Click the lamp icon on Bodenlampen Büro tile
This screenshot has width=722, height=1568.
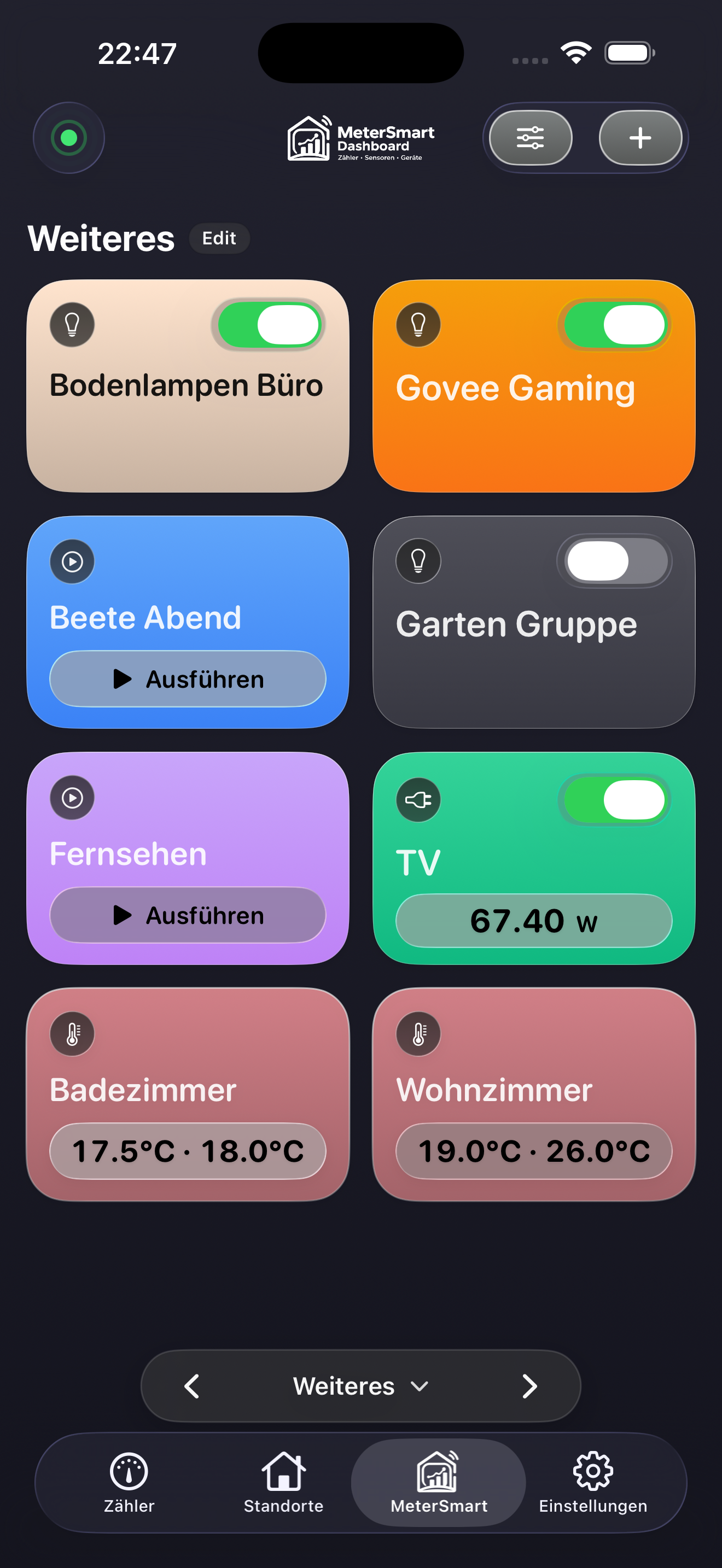(72, 325)
